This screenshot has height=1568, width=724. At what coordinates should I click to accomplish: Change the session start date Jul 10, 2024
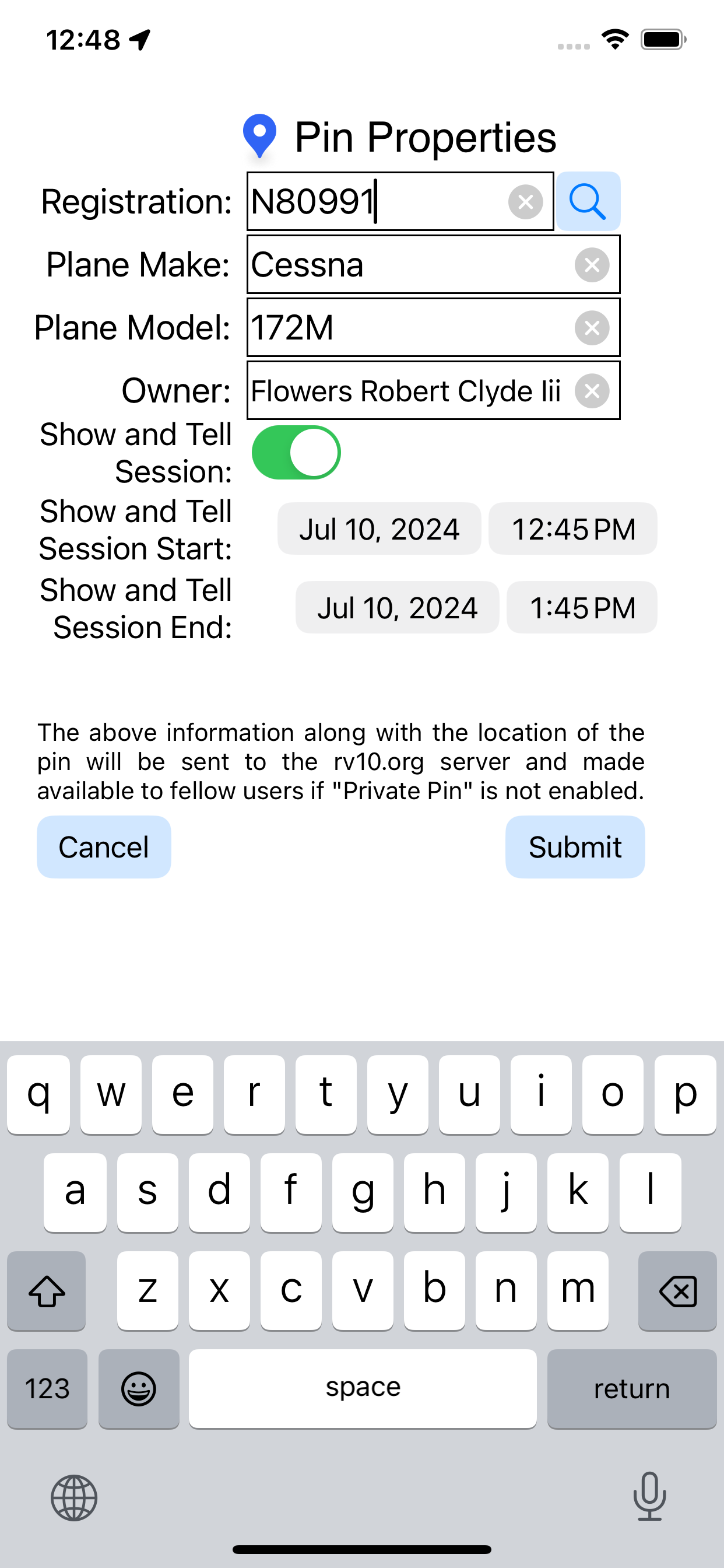tap(379, 529)
